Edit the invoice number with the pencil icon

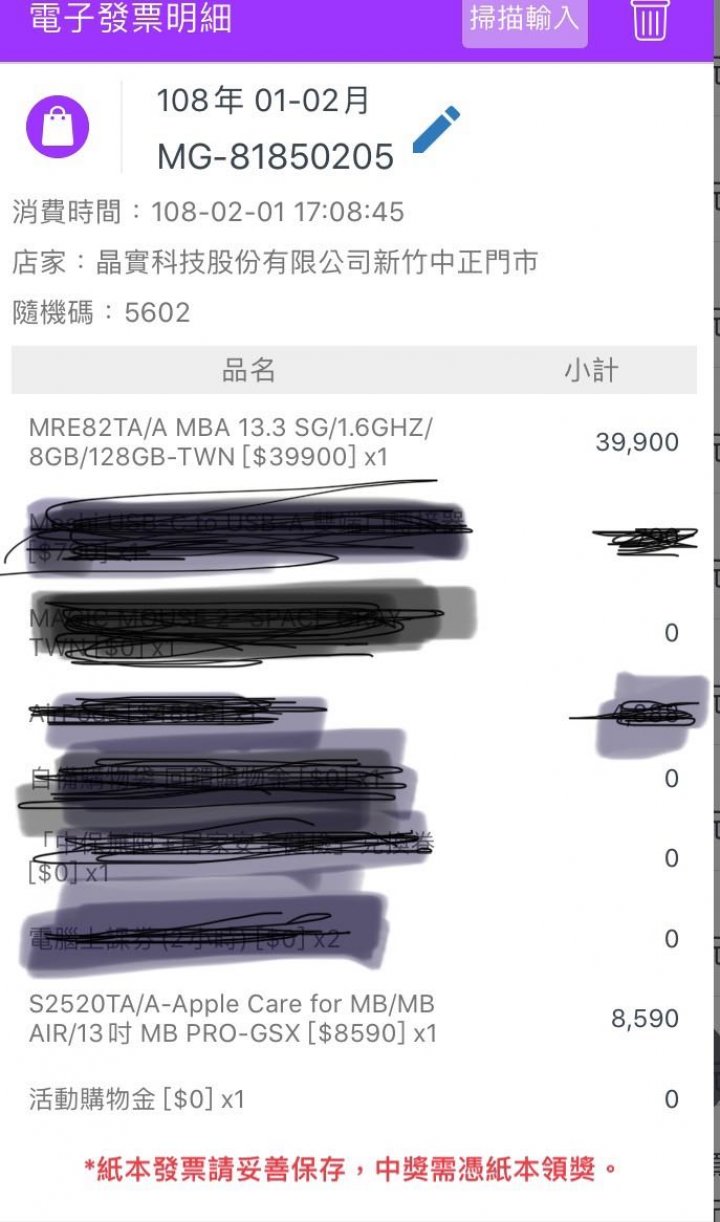click(x=436, y=130)
